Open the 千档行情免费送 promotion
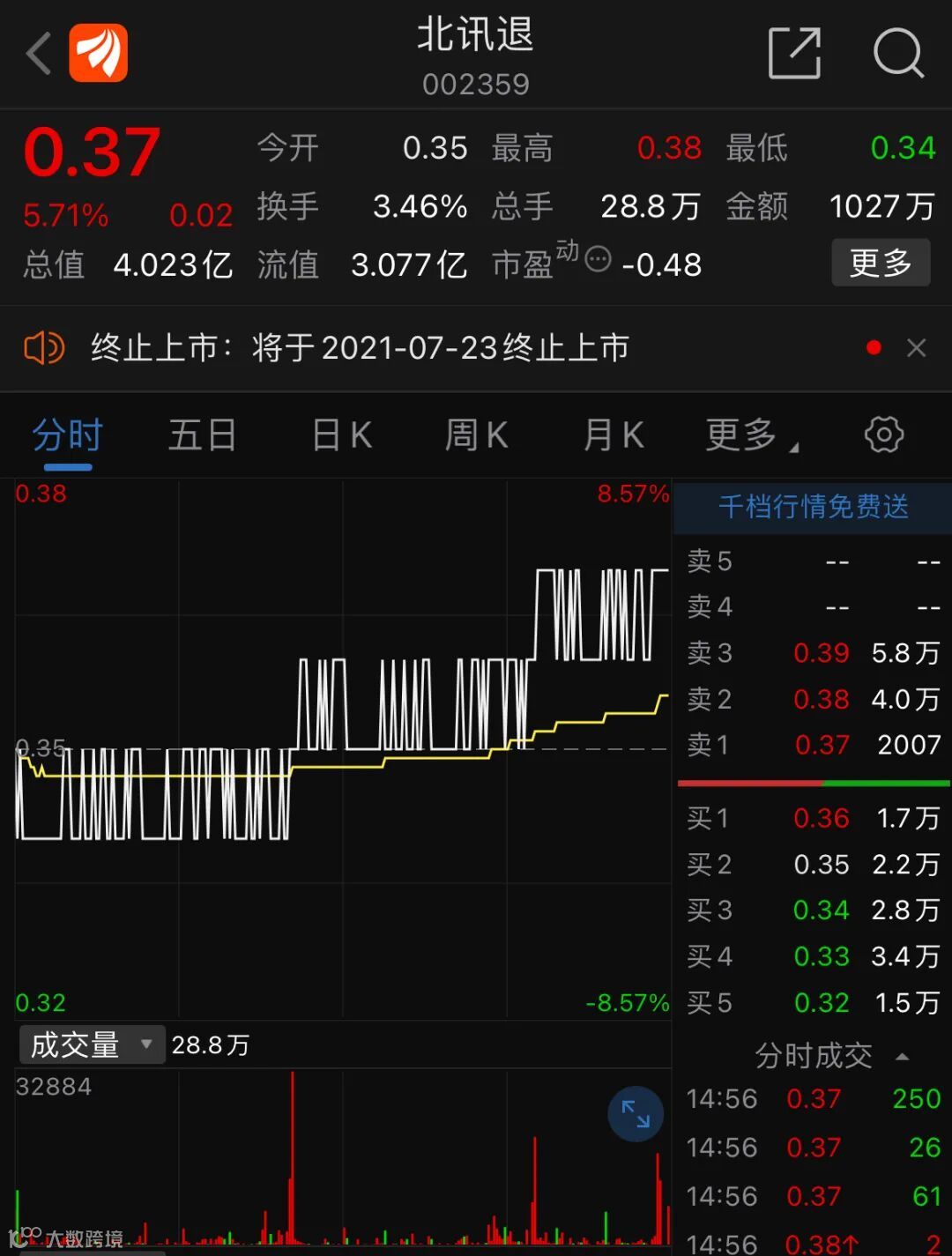This screenshot has width=952, height=1256. point(813,507)
